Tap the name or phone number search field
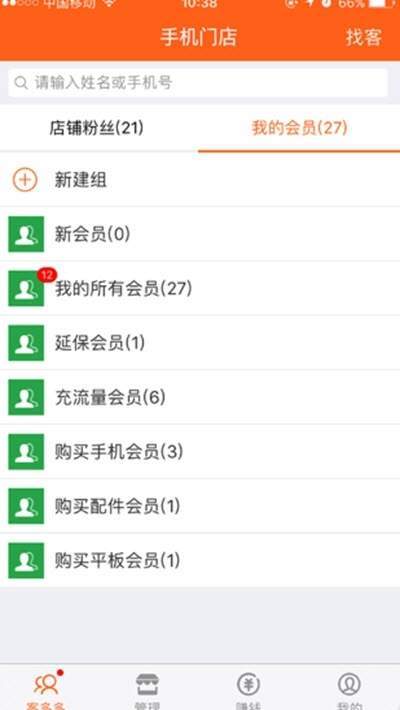The image size is (400, 710). [x=198, y=83]
